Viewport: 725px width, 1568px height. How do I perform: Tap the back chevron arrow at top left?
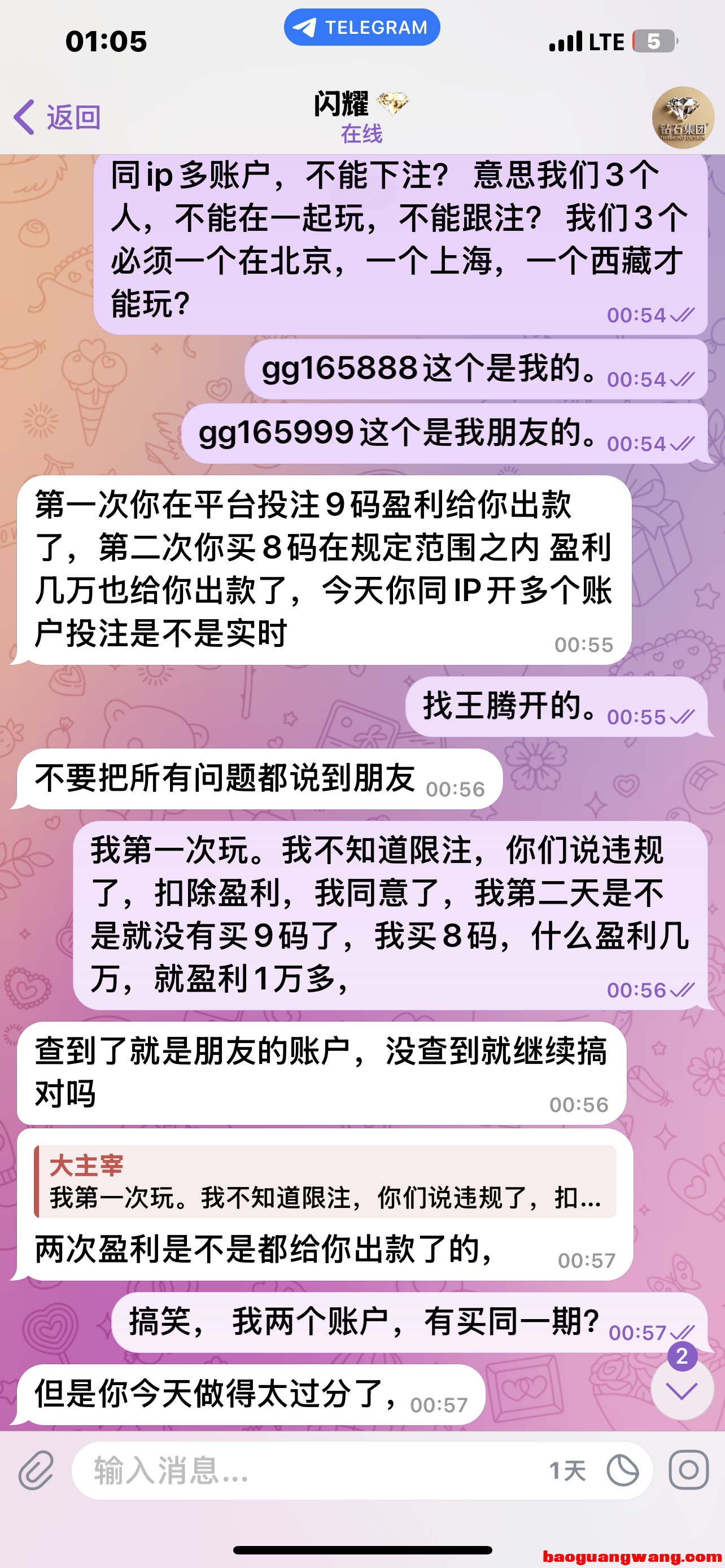click(x=24, y=117)
